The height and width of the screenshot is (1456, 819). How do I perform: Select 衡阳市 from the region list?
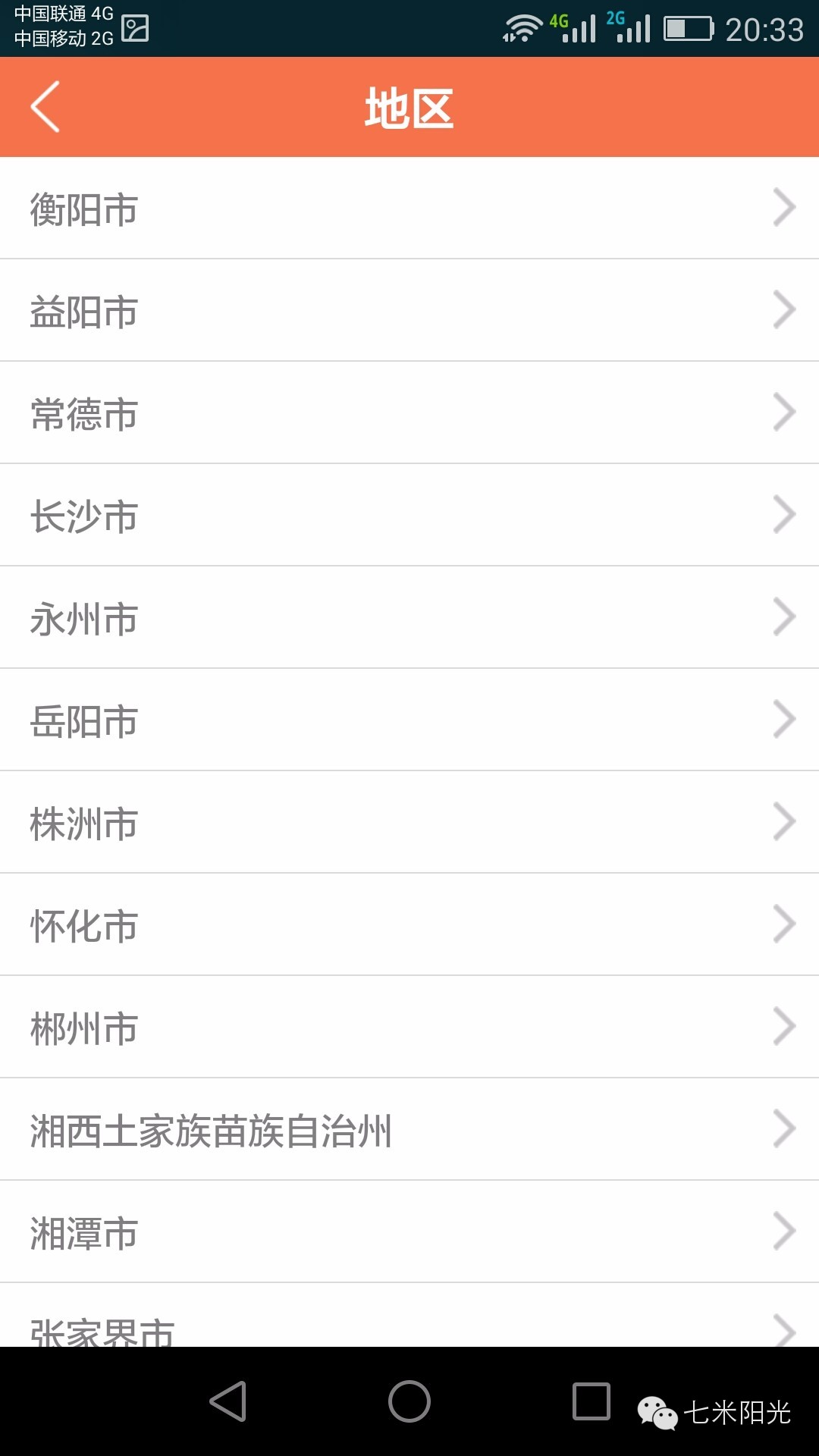tap(409, 209)
